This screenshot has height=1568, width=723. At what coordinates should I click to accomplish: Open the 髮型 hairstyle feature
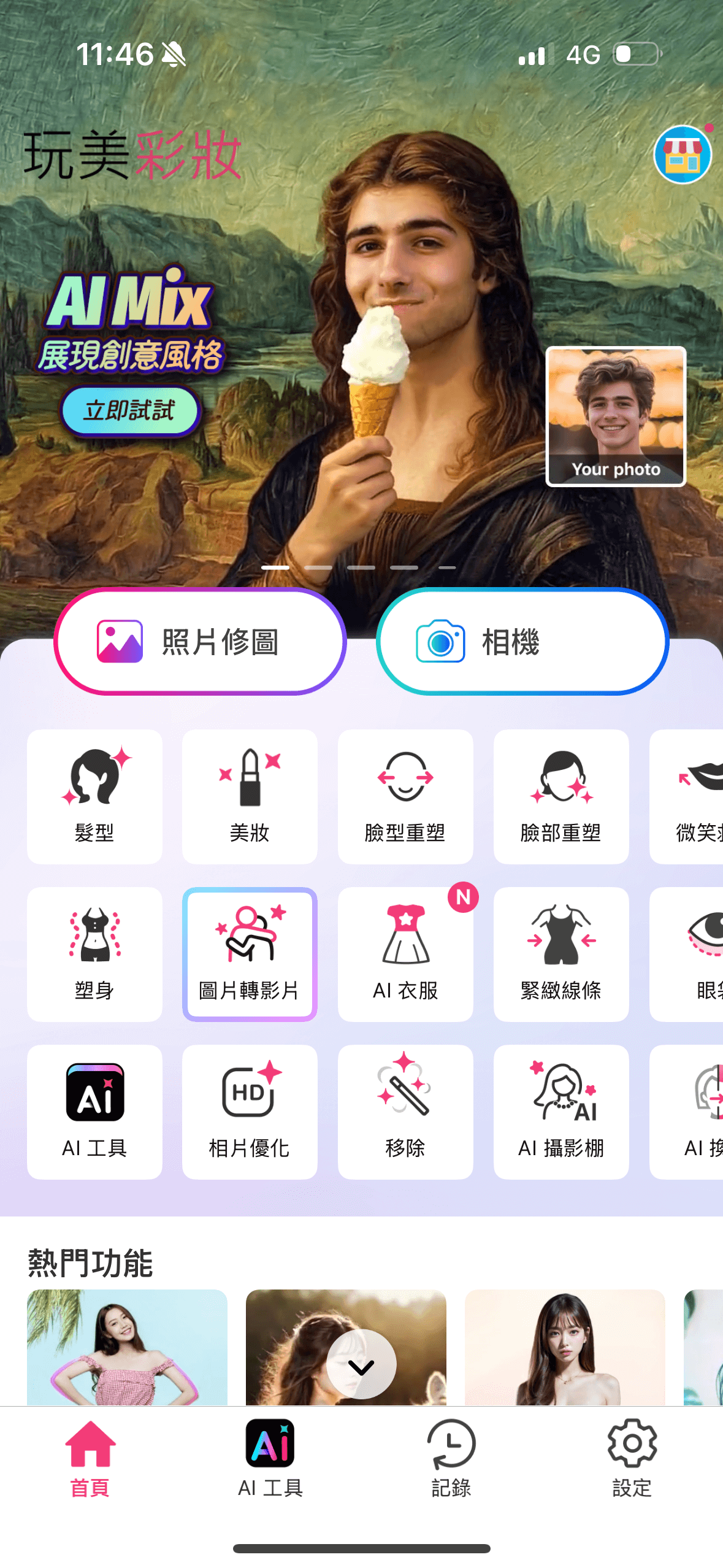[94, 796]
